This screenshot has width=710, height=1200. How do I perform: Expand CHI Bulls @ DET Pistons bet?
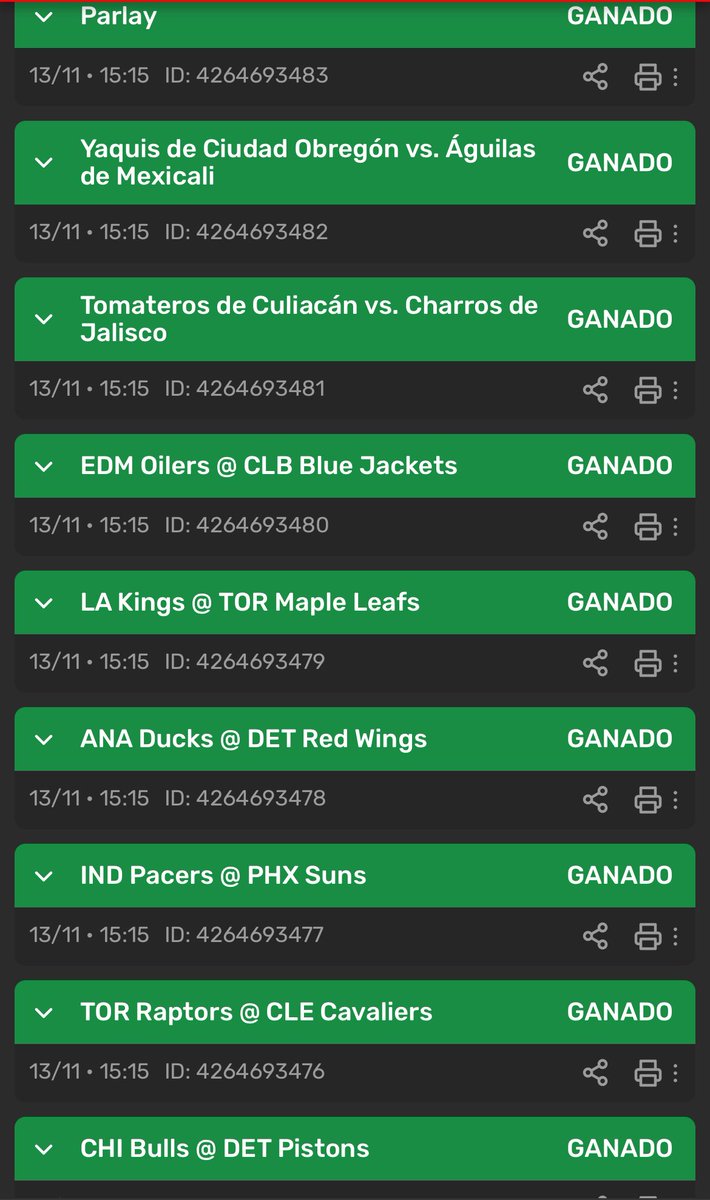(43, 1149)
